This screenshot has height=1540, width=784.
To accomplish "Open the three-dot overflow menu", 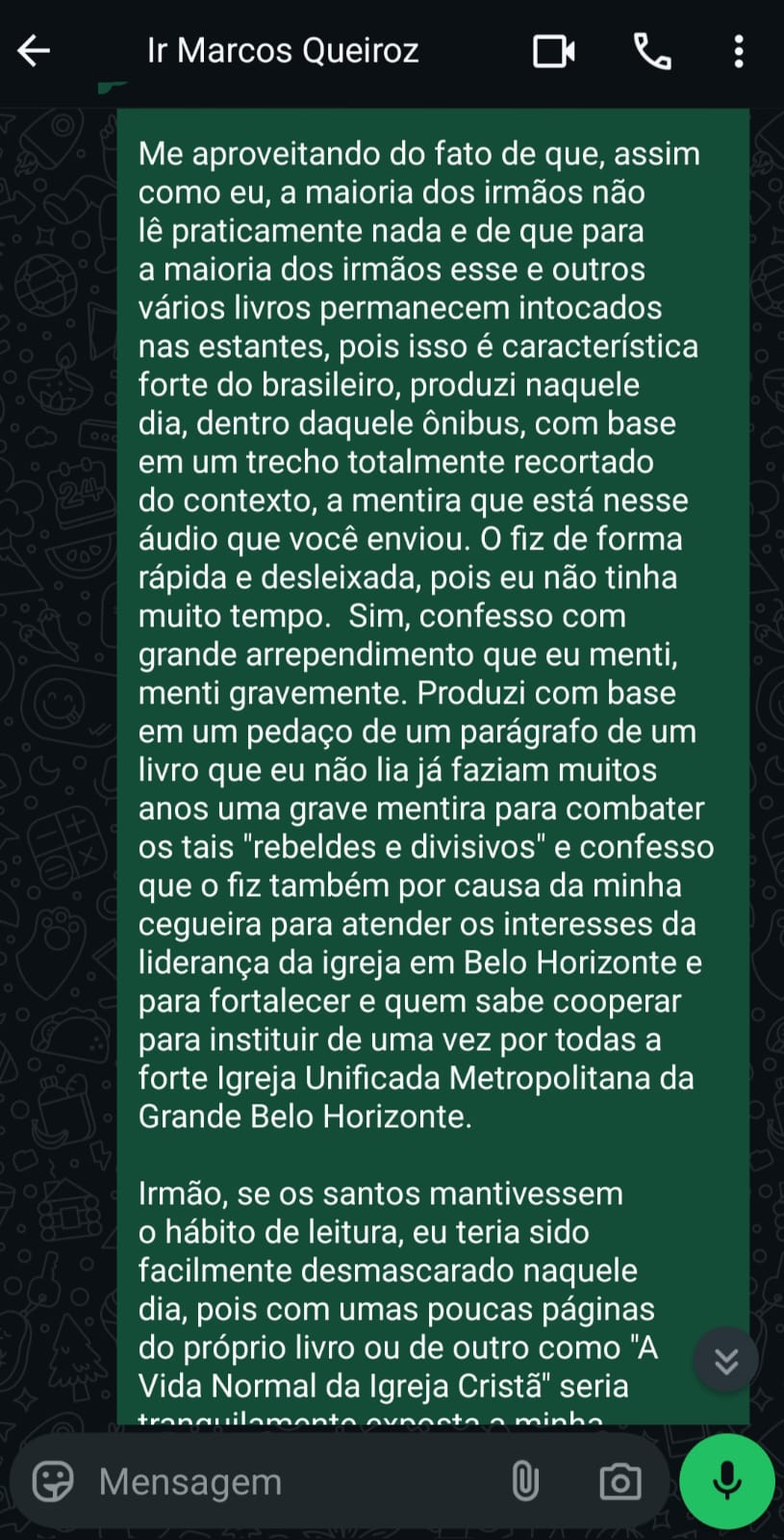I will pos(738,51).
